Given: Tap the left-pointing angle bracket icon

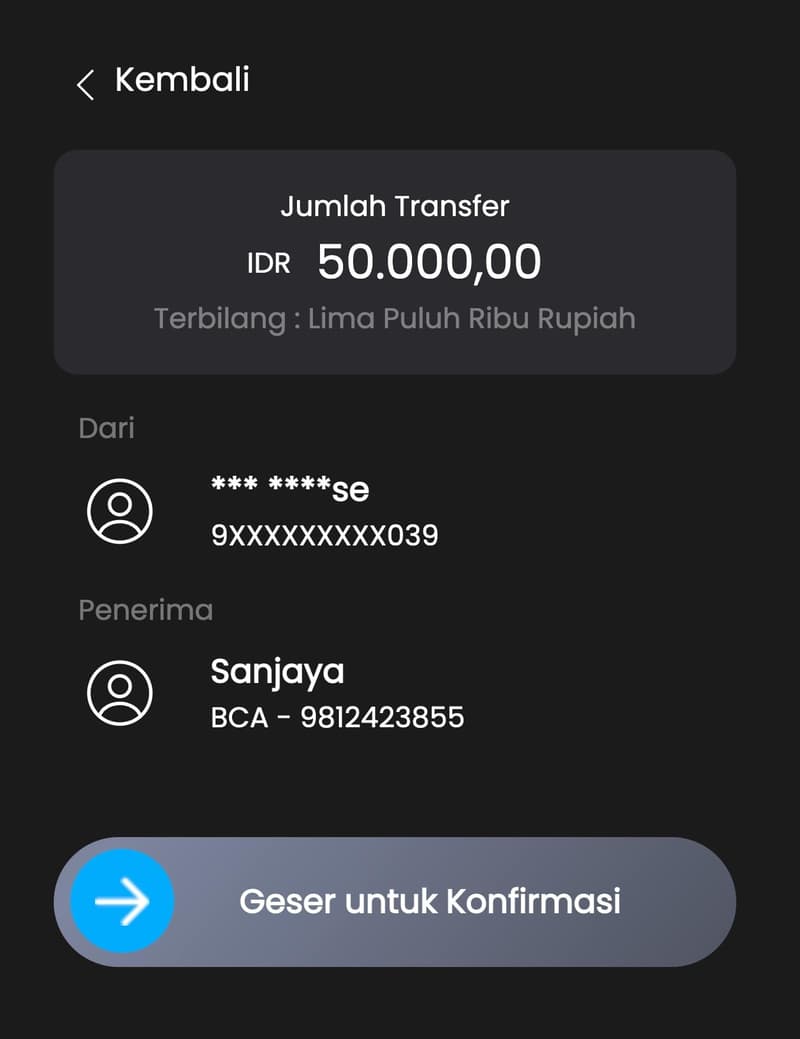Looking at the screenshot, I should coord(85,83).
